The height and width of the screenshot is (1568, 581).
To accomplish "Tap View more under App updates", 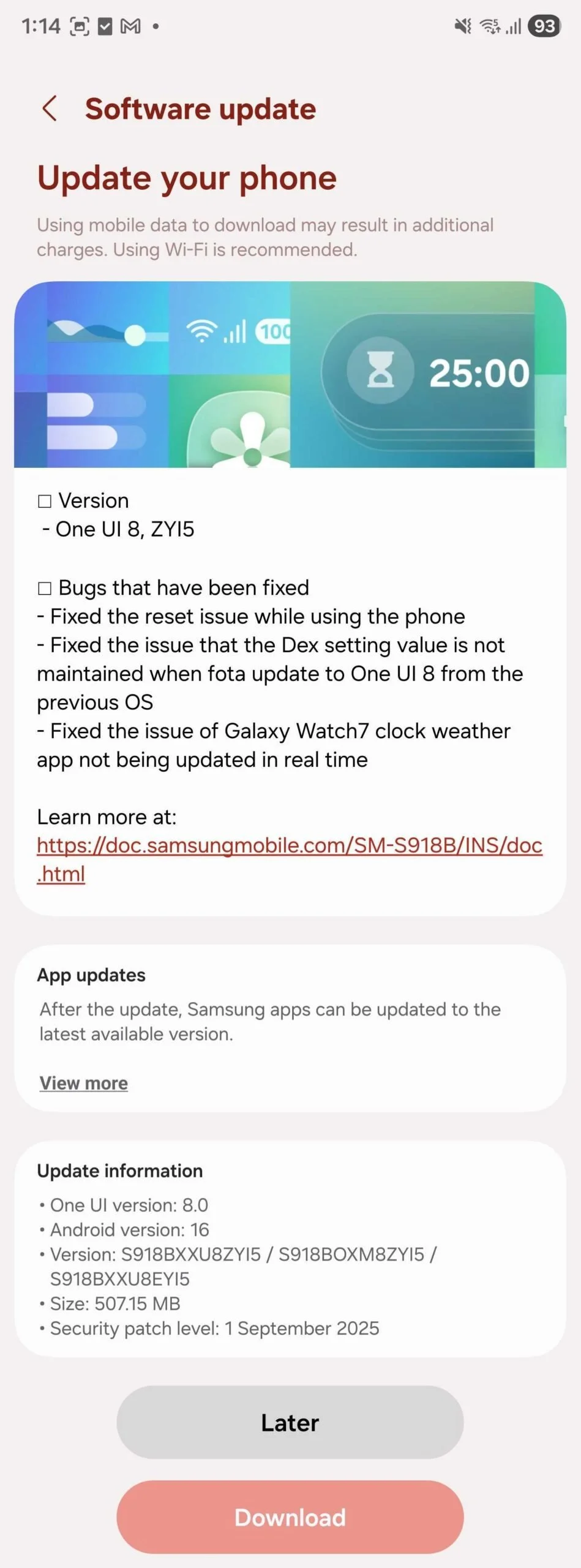I will [84, 1083].
